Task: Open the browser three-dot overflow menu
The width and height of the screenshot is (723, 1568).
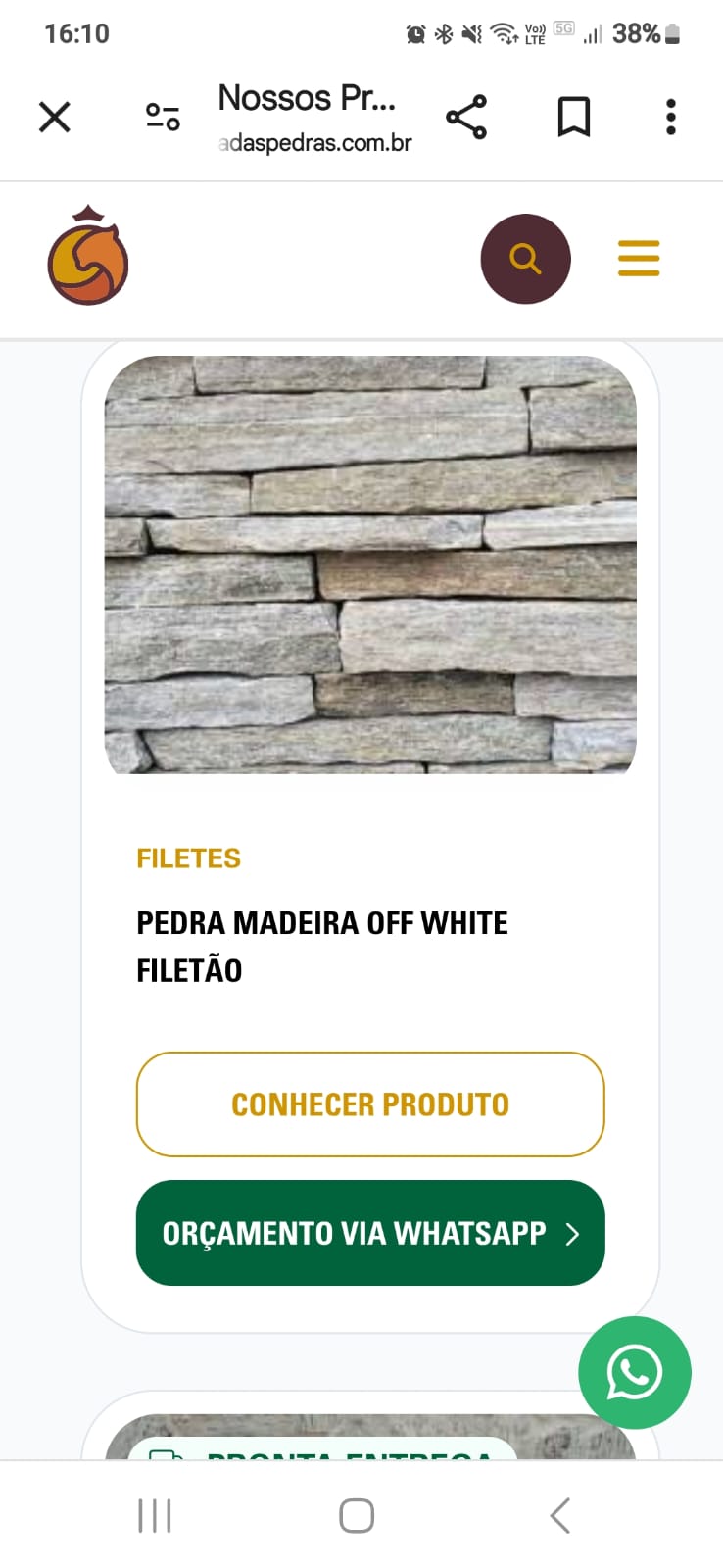Action: click(x=670, y=116)
